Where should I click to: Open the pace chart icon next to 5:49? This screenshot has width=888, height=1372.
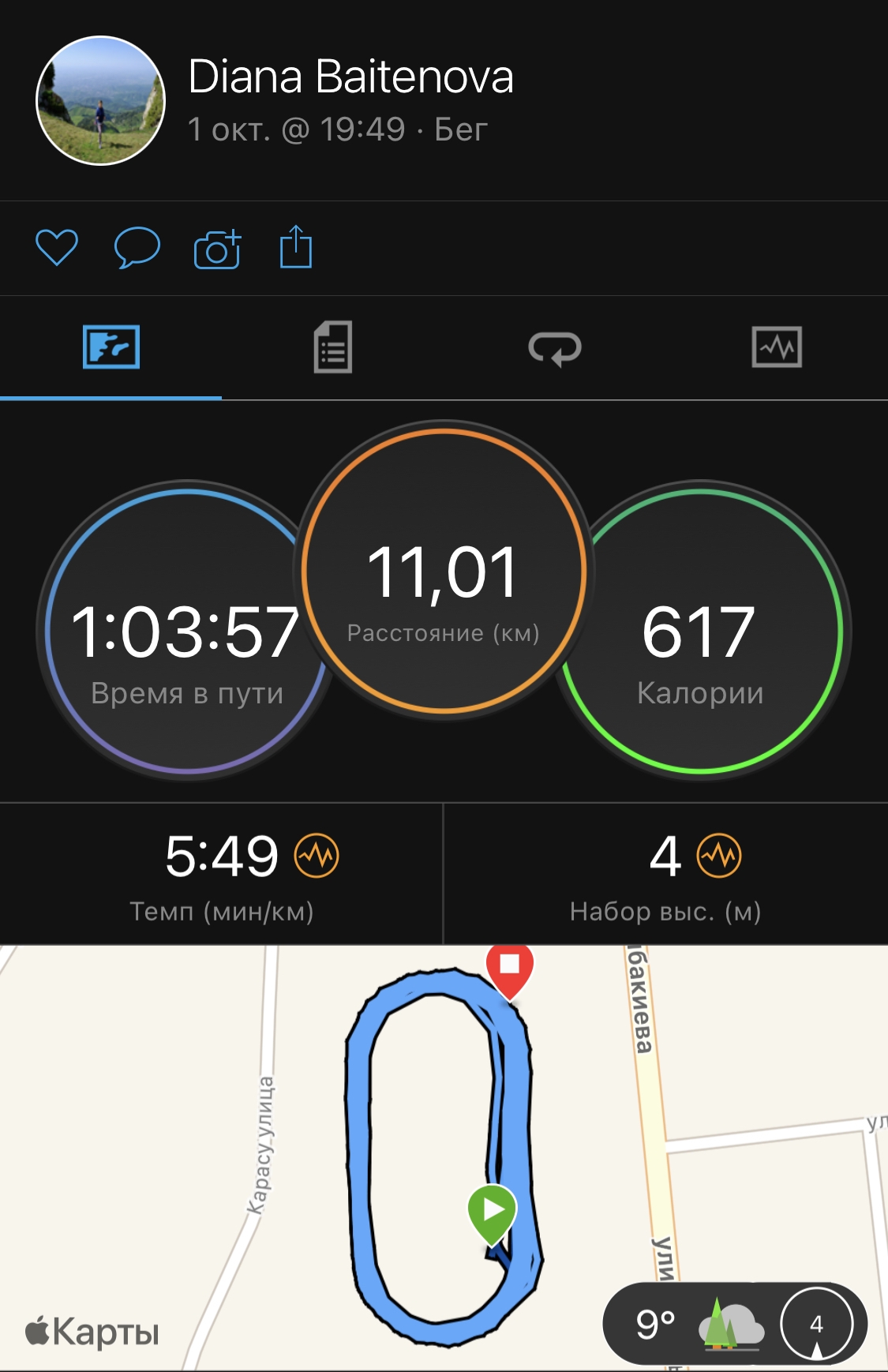(x=317, y=856)
